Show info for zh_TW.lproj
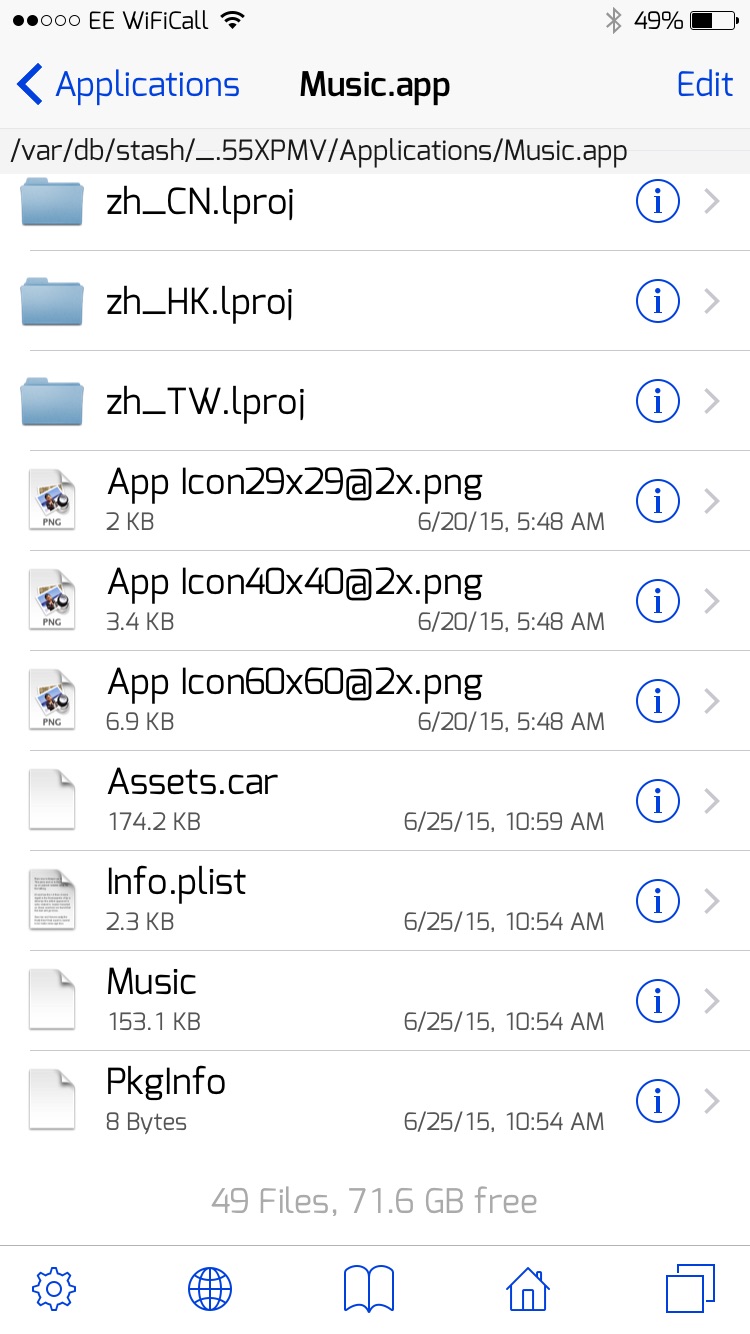This screenshot has width=750, height=1334. pos(658,401)
